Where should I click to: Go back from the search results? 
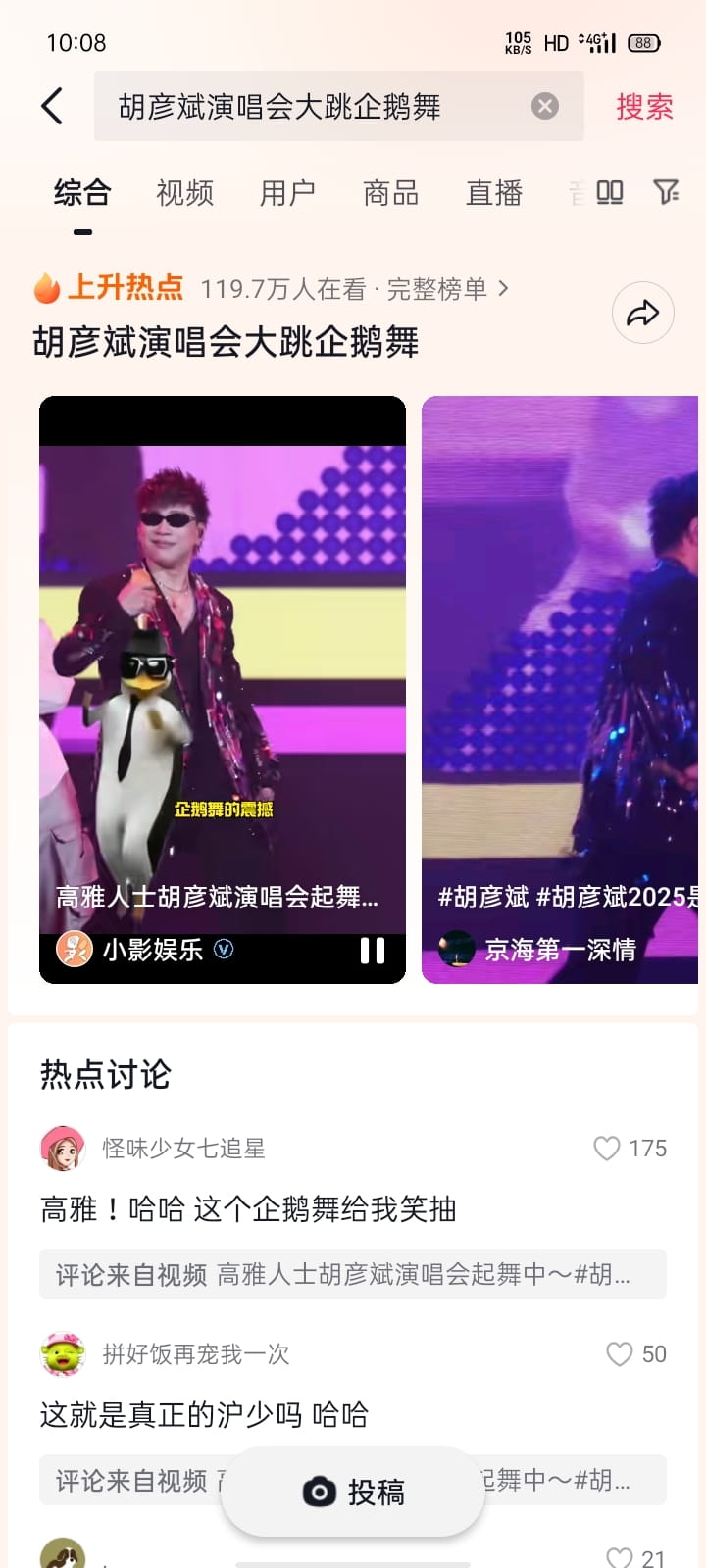53,106
